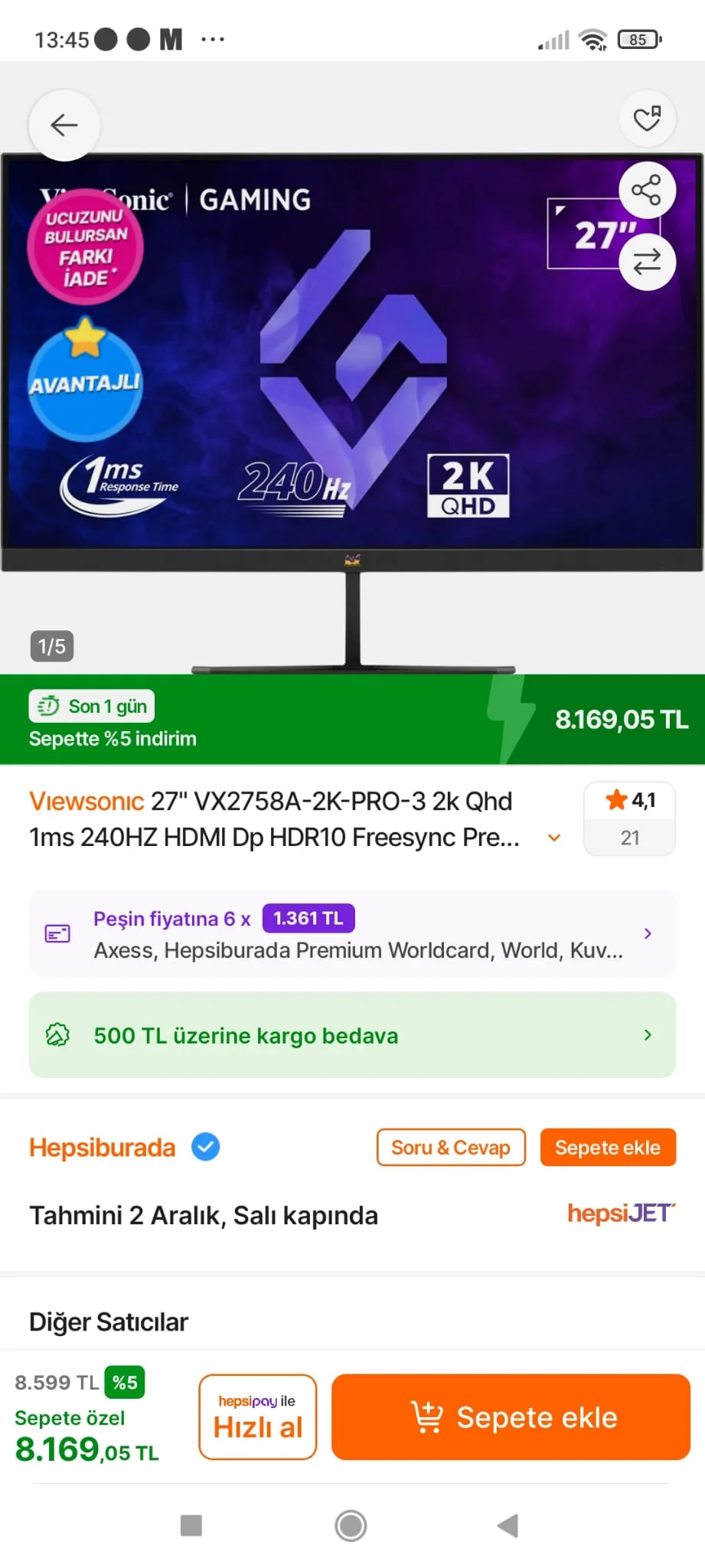Open the monitor product image
The image size is (705, 1568).
pyautogui.click(x=352, y=413)
